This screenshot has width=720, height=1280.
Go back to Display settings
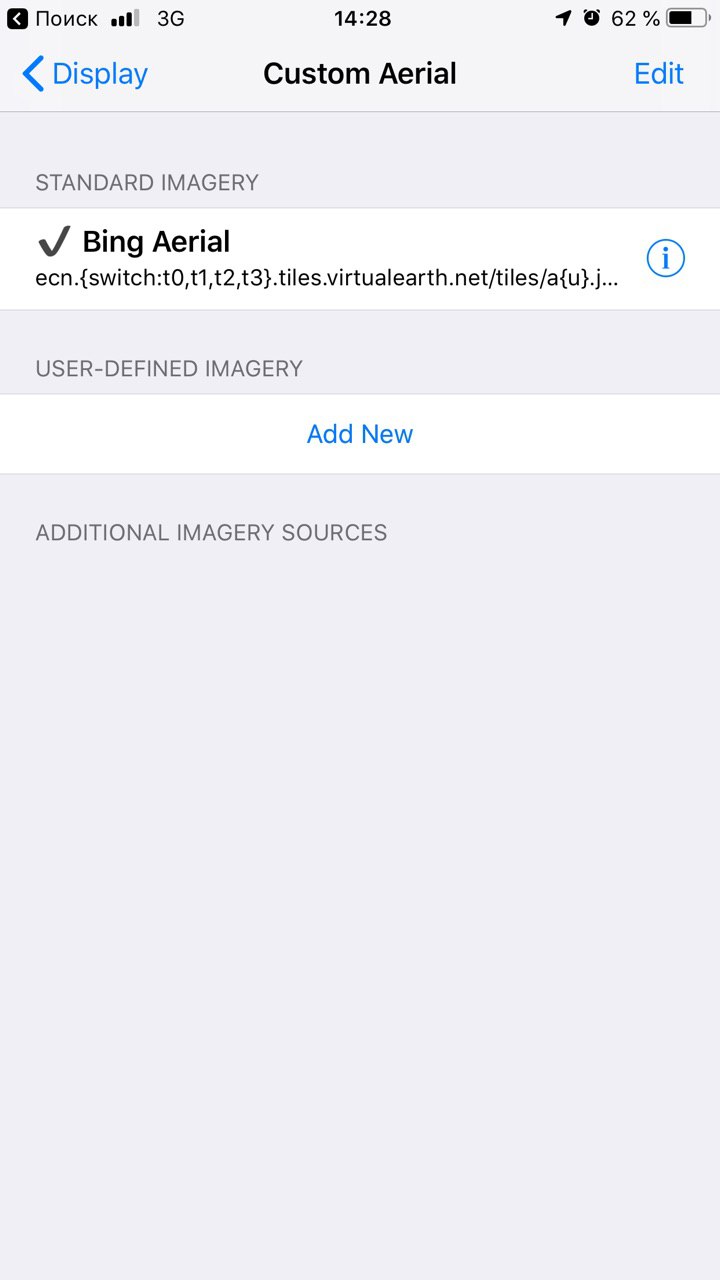(85, 74)
